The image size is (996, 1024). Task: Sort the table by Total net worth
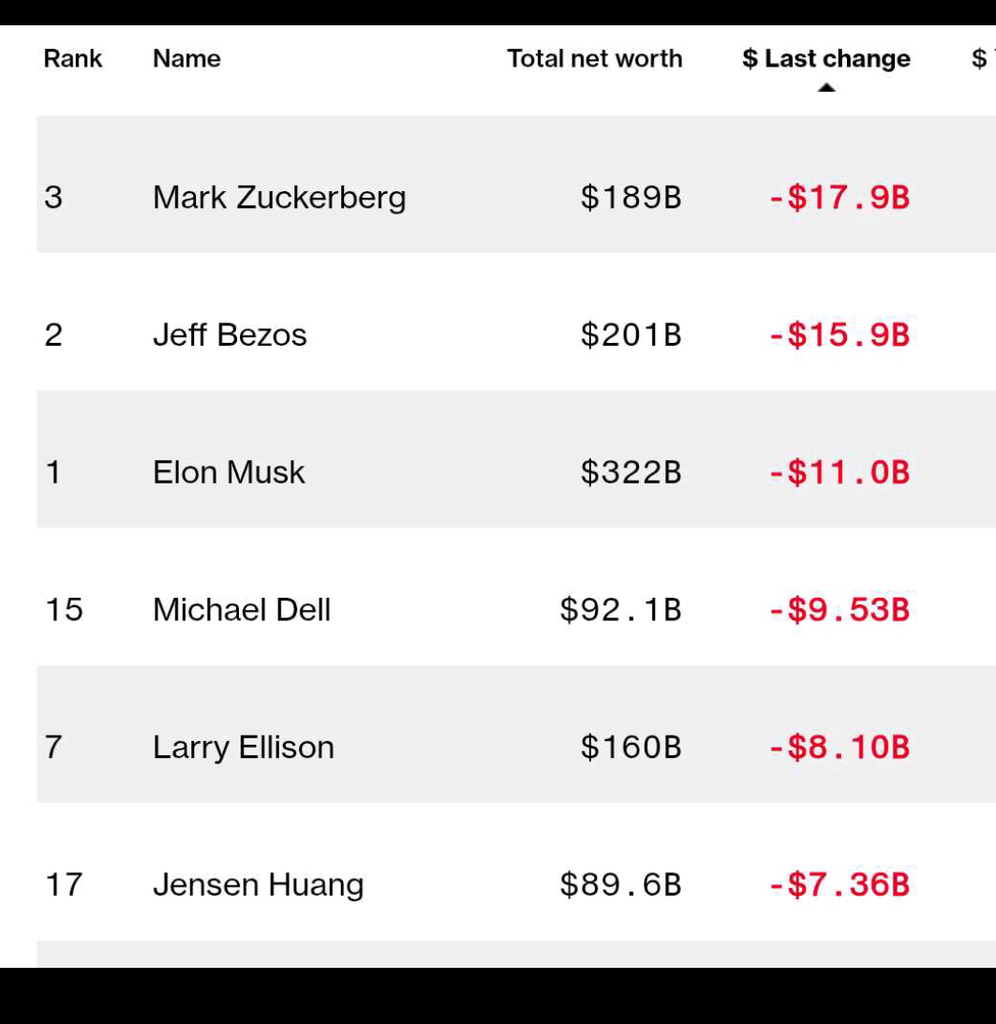(594, 59)
